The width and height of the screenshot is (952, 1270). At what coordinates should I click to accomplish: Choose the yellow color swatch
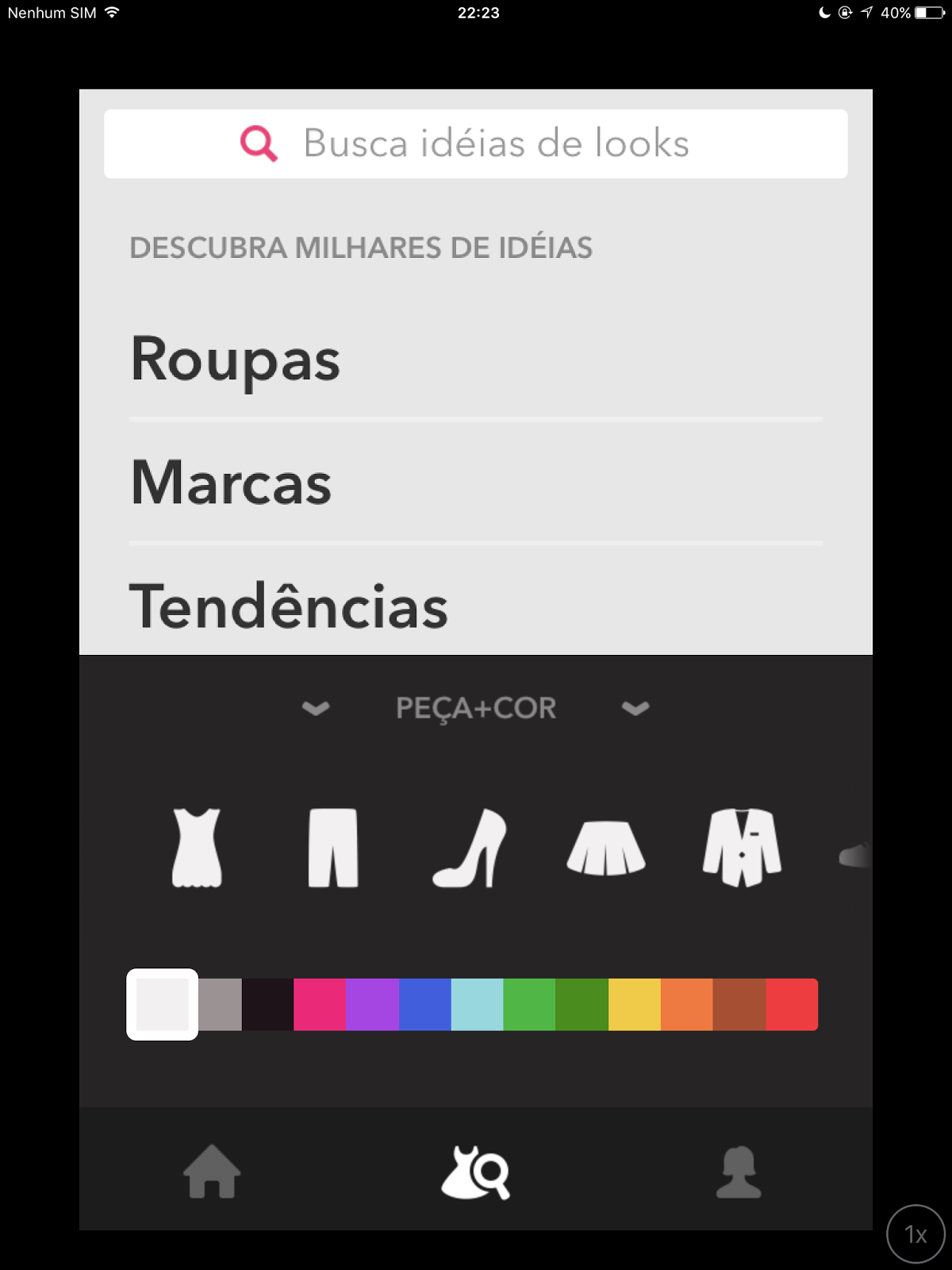tap(634, 1004)
